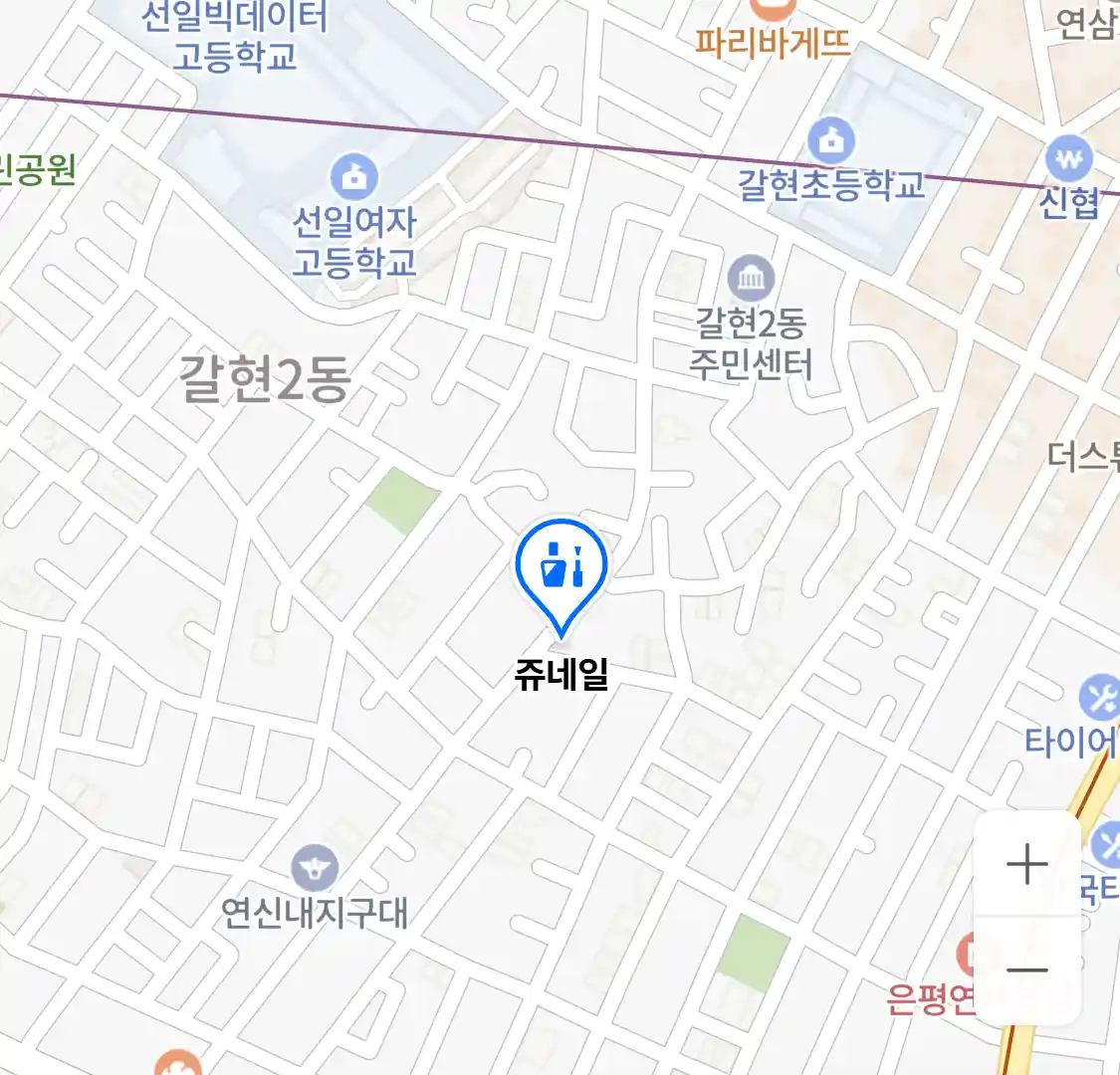Zoom in on the map
This screenshot has height=1075, width=1120.
pos(1026,864)
